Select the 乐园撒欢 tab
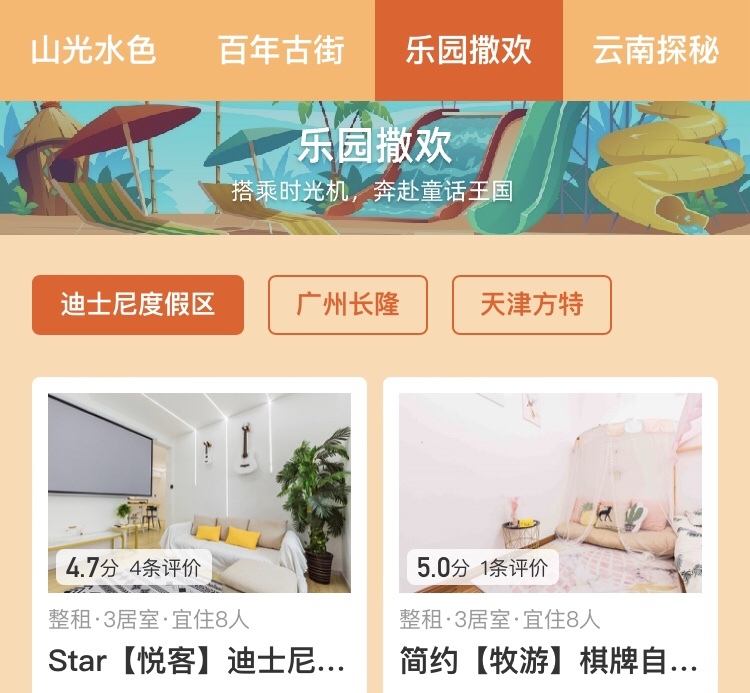The image size is (750, 693). tap(468, 51)
